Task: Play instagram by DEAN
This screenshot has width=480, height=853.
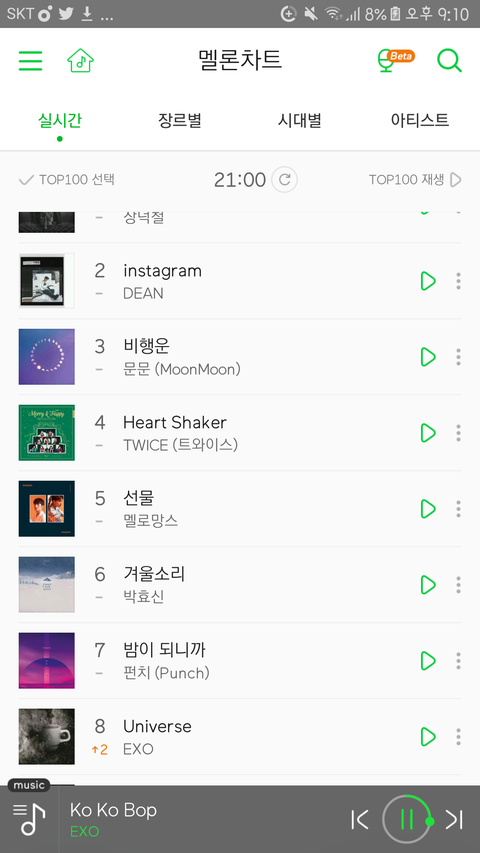Action: 428,281
